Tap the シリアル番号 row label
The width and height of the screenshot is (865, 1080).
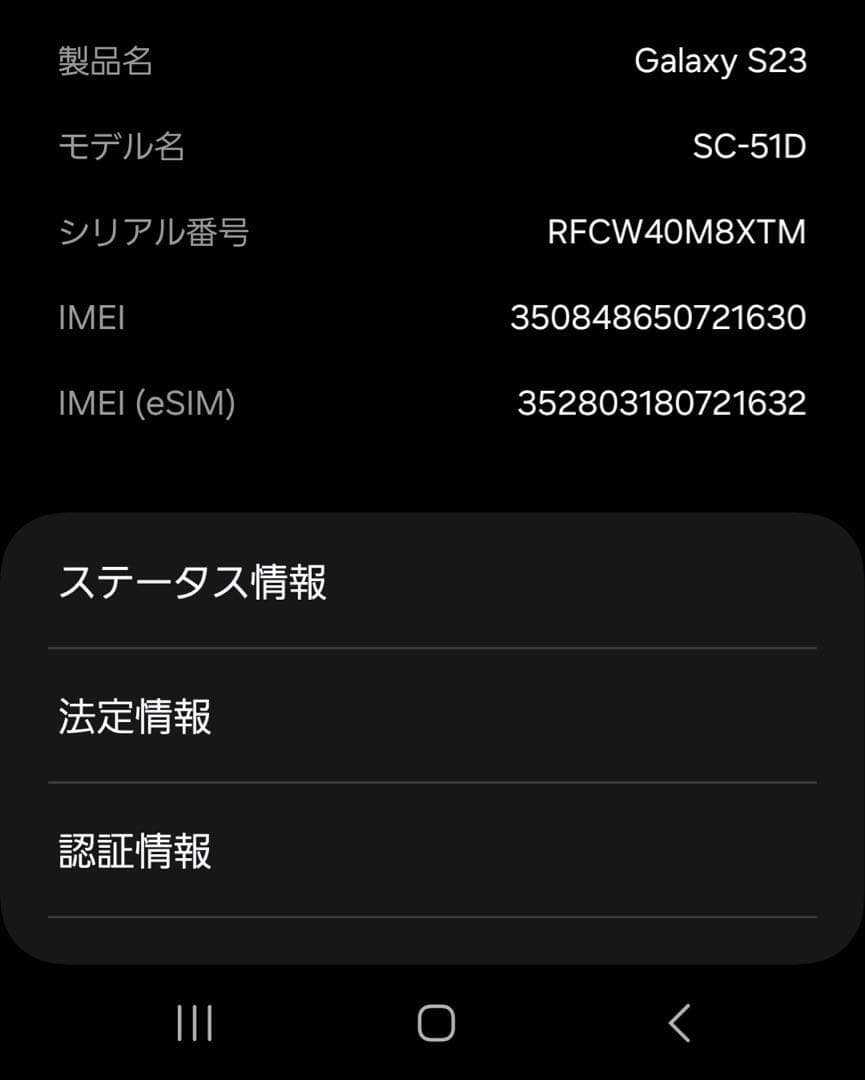coord(155,232)
